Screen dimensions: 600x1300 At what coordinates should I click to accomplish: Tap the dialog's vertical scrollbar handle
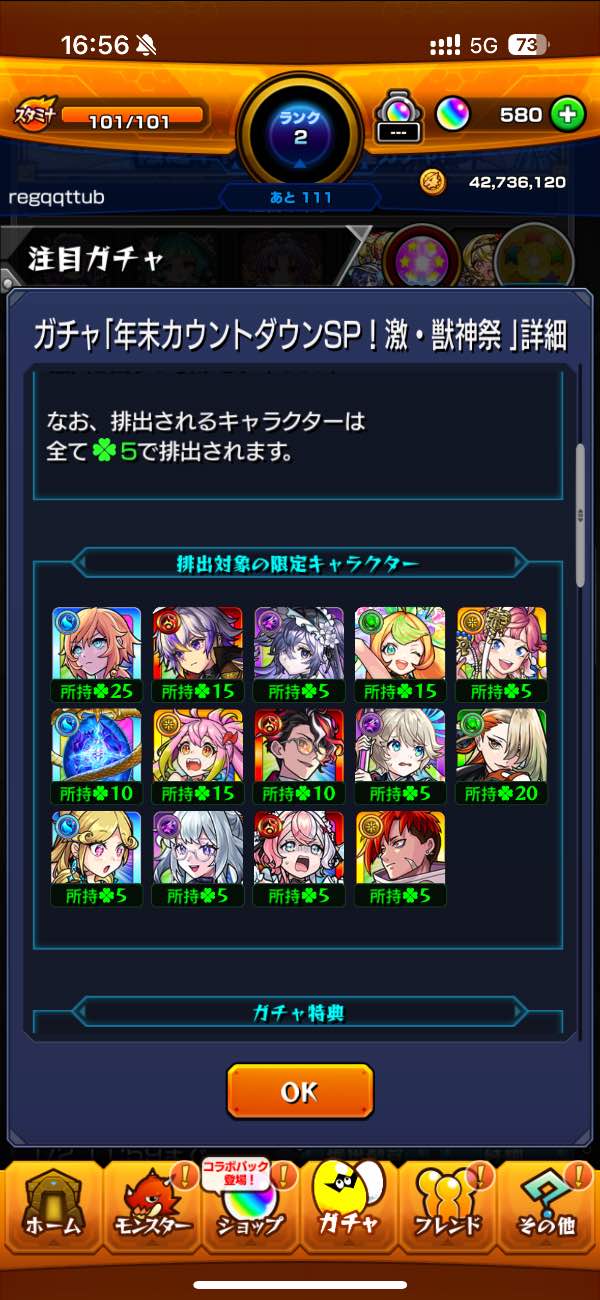click(580, 513)
